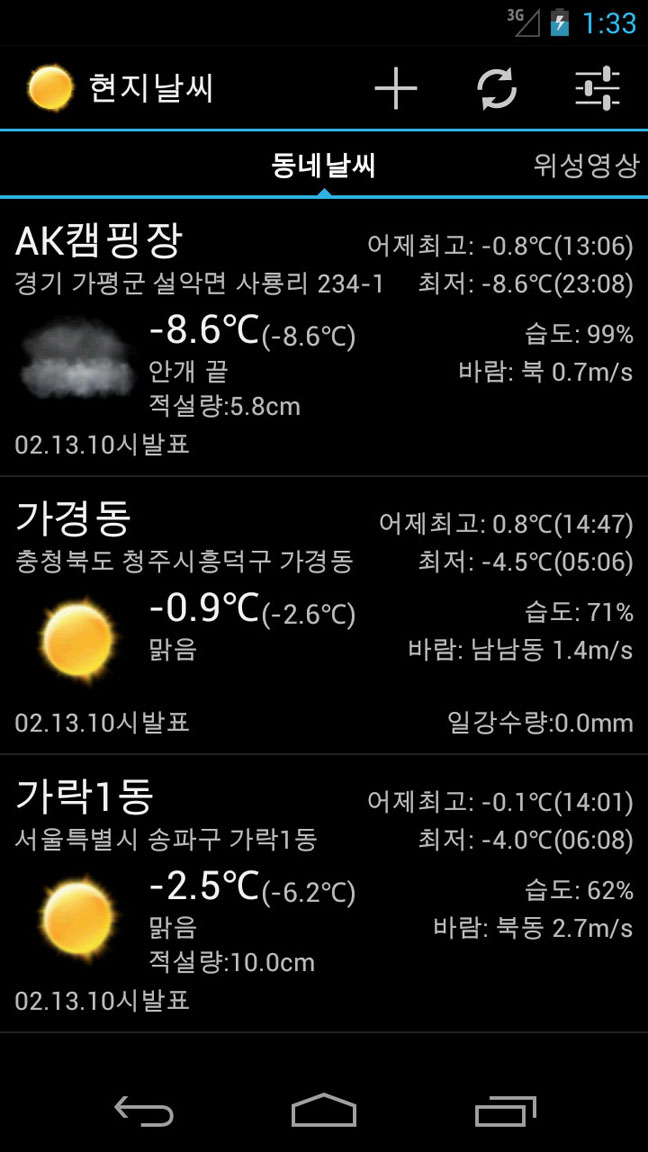Add a new location with the plus icon

395,88
